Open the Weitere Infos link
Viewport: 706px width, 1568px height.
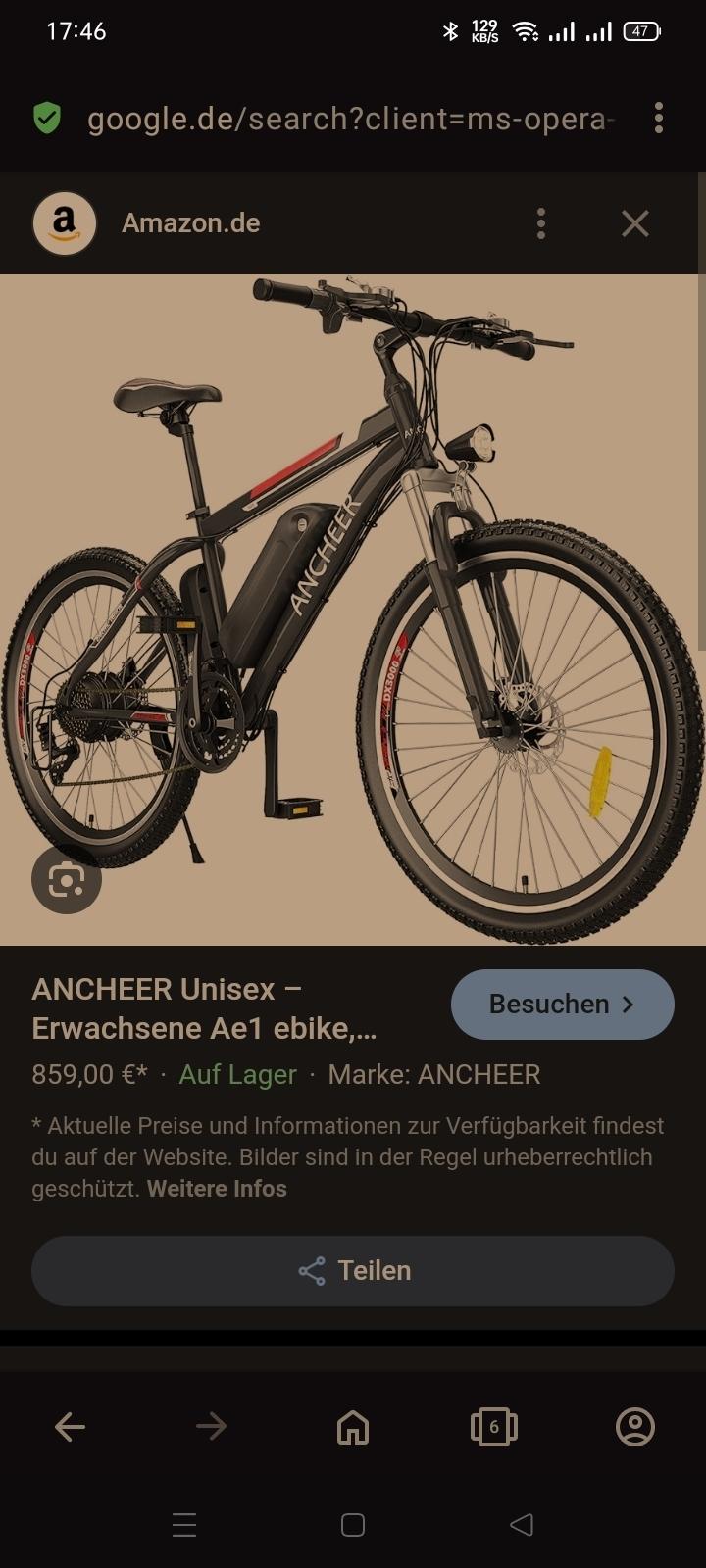(x=217, y=1189)
